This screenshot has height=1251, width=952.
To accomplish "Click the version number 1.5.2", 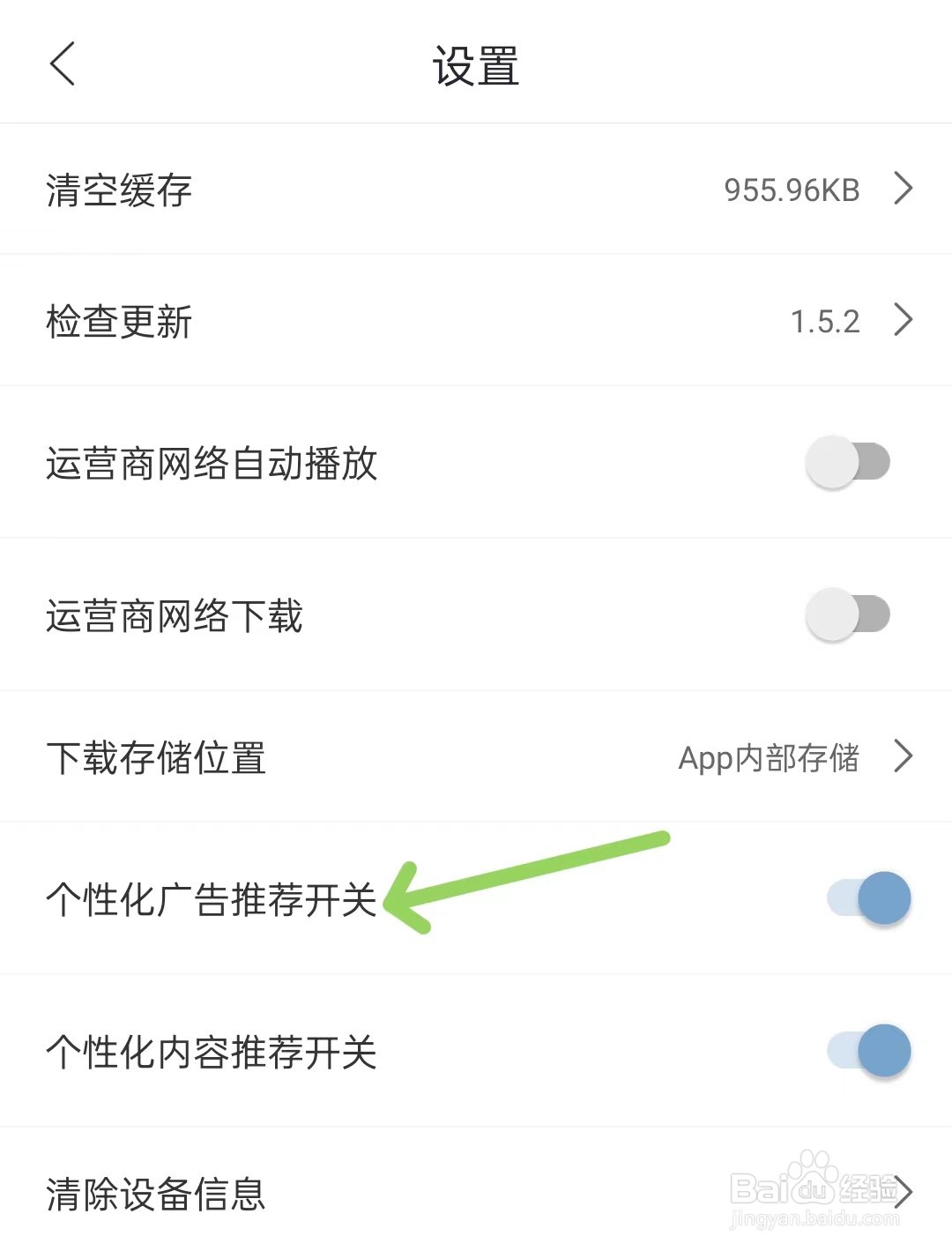I will [827, 320].
